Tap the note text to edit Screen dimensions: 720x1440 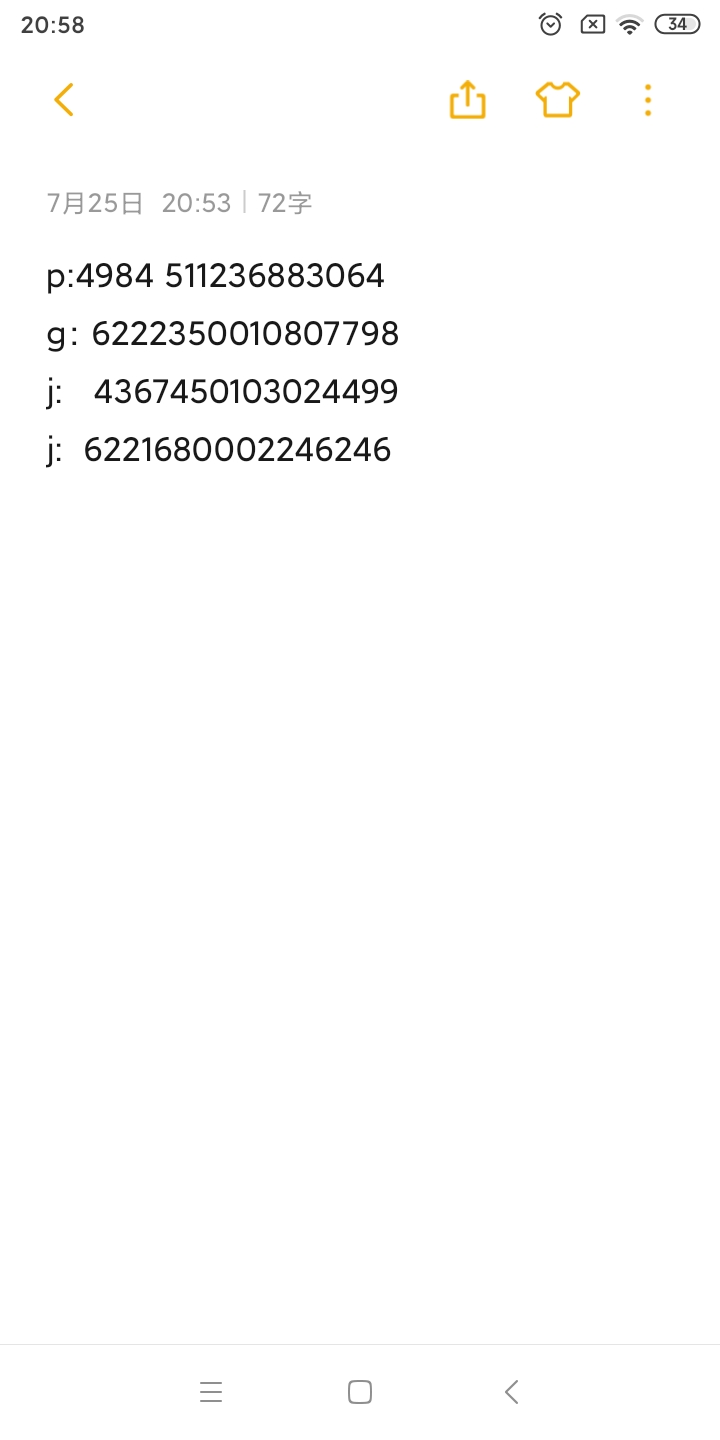[x=222, y=362]
